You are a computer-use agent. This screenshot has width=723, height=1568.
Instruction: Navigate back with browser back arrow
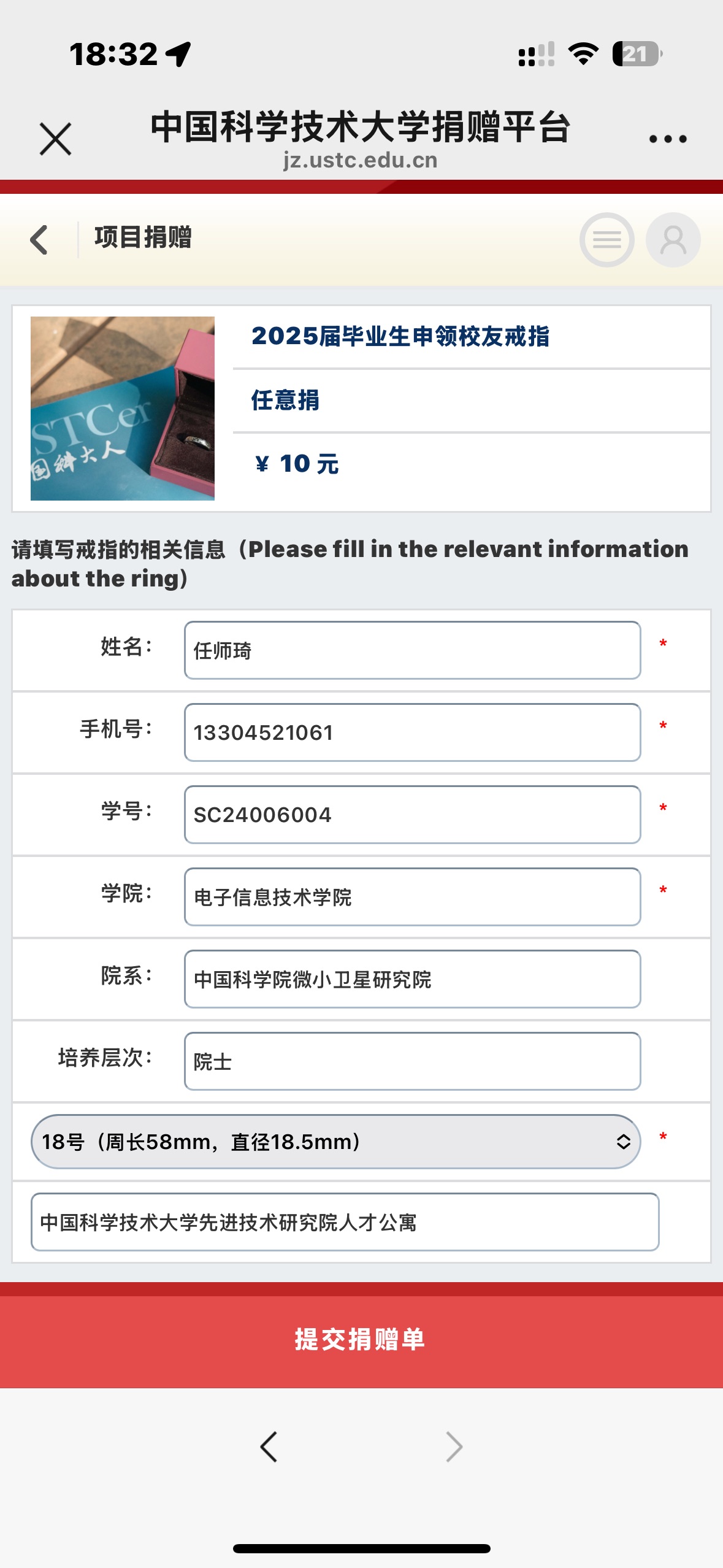[269, 1447]
